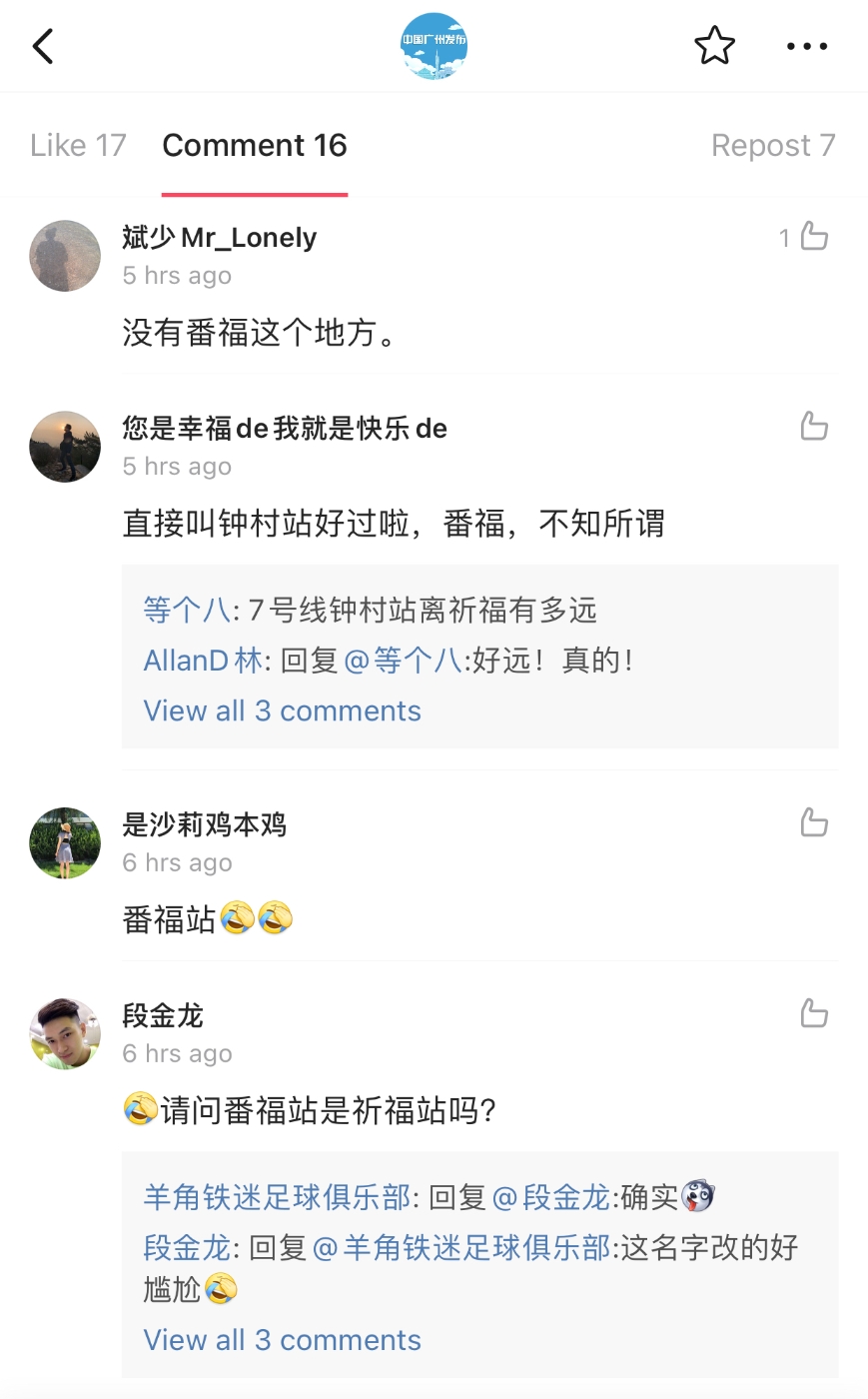The width and height of the screenshot is (868, 1399).
Task: Select the Comment 16 tab
Action: 255,146
